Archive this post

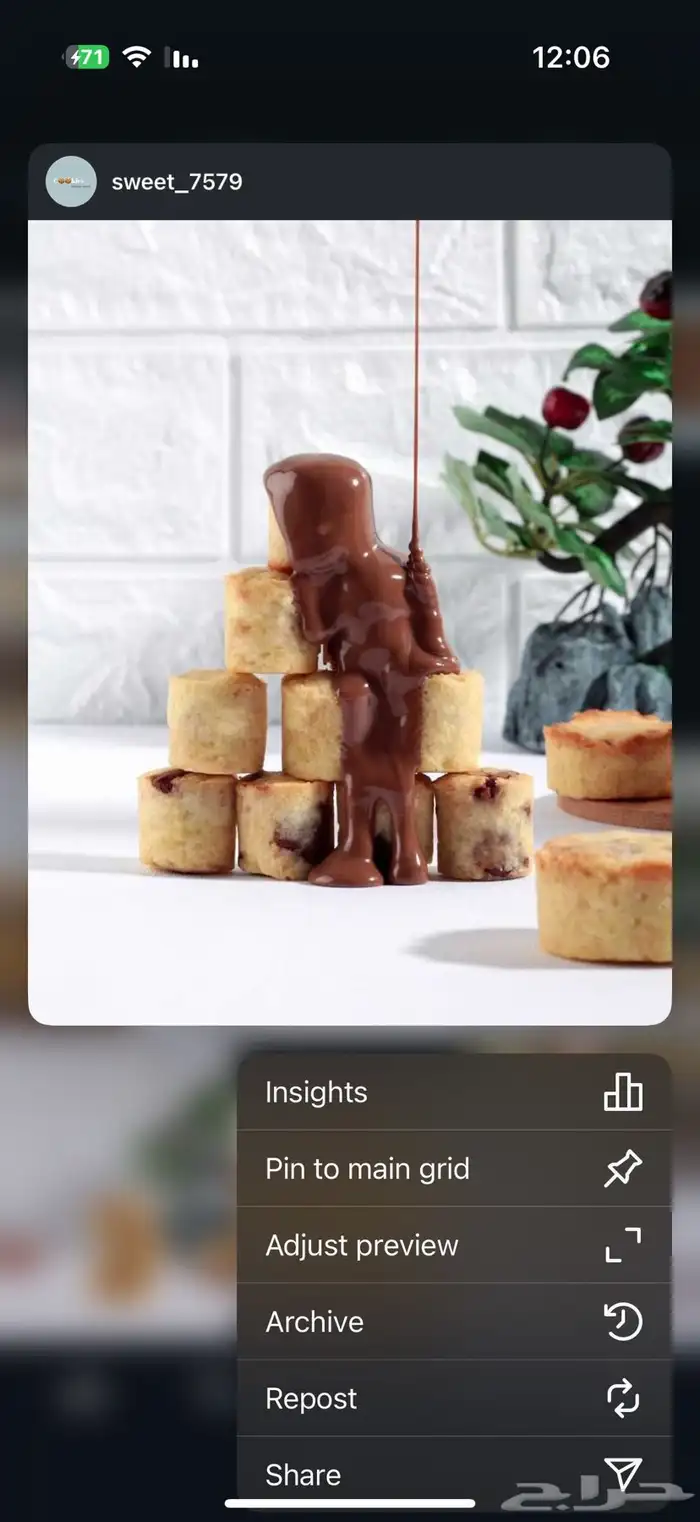tap(453, 1321)
